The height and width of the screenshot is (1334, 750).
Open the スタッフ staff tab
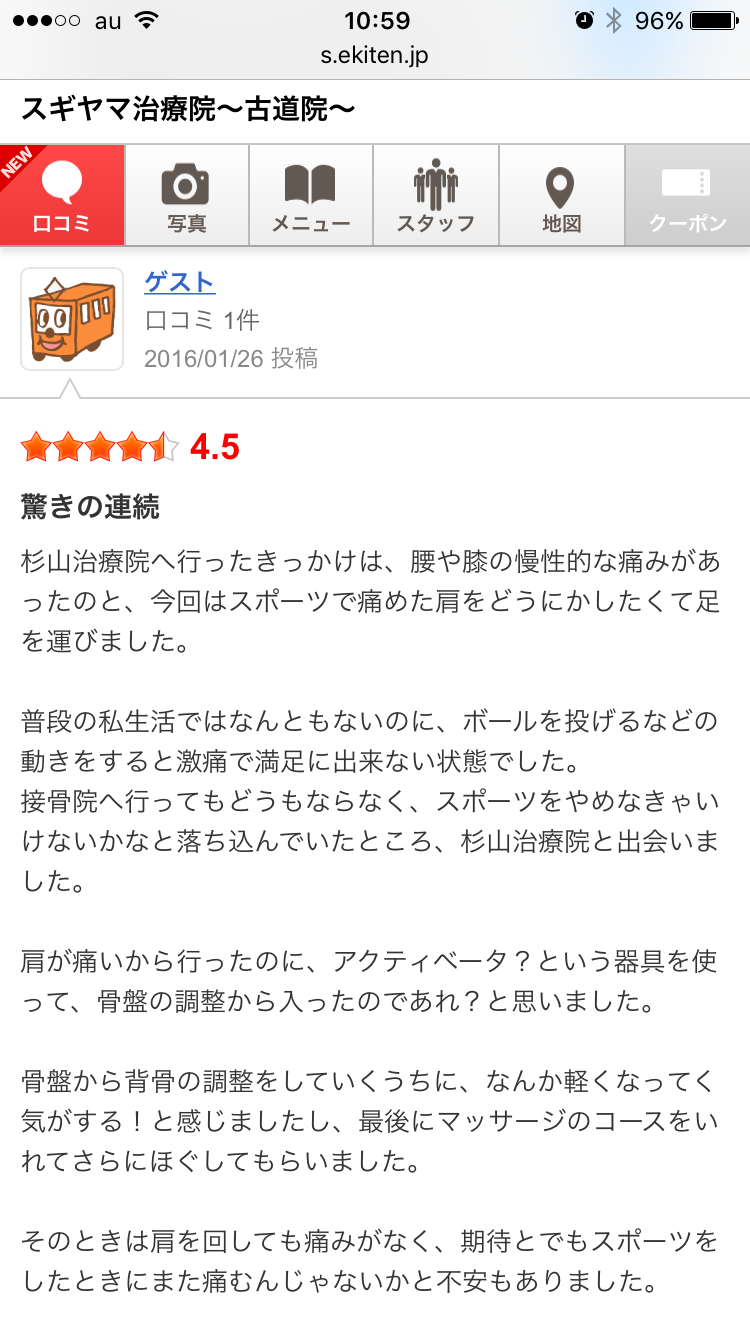pyautogui.click(x=436, y=196)
